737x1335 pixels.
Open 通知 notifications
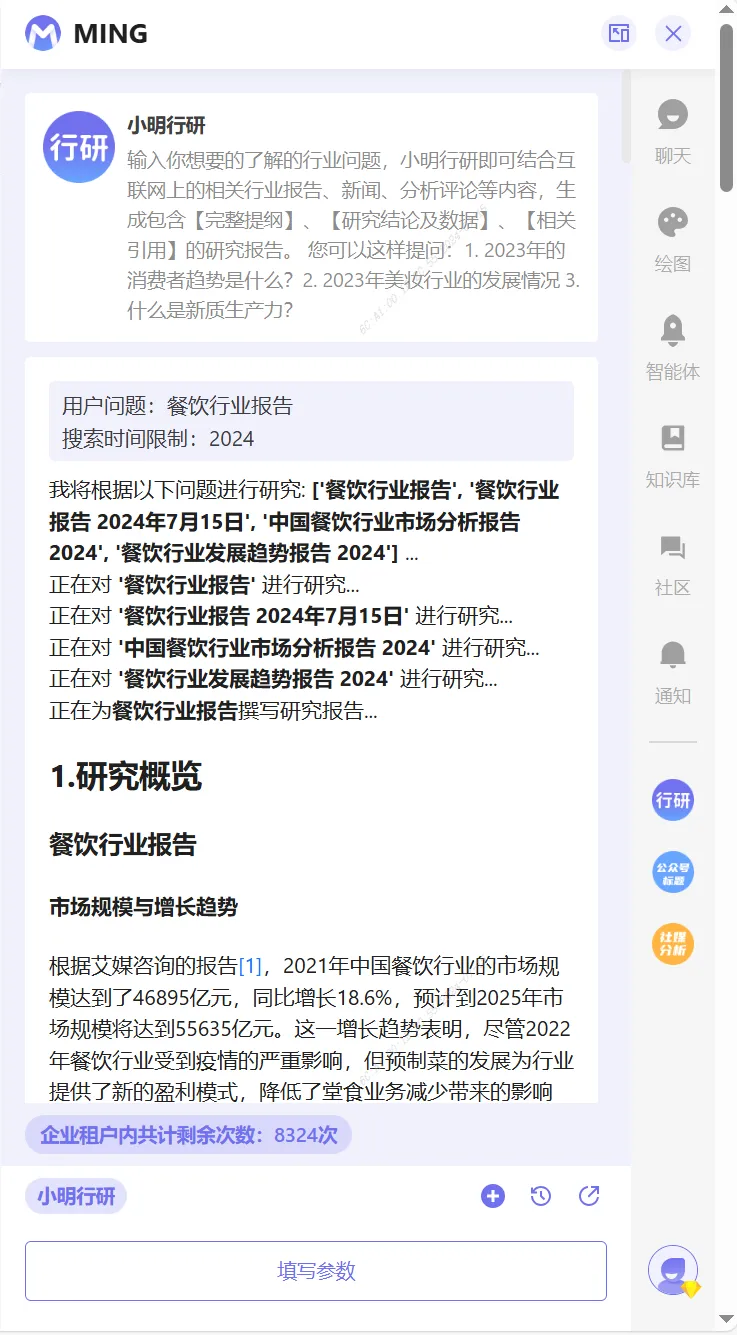click(672, 670)
